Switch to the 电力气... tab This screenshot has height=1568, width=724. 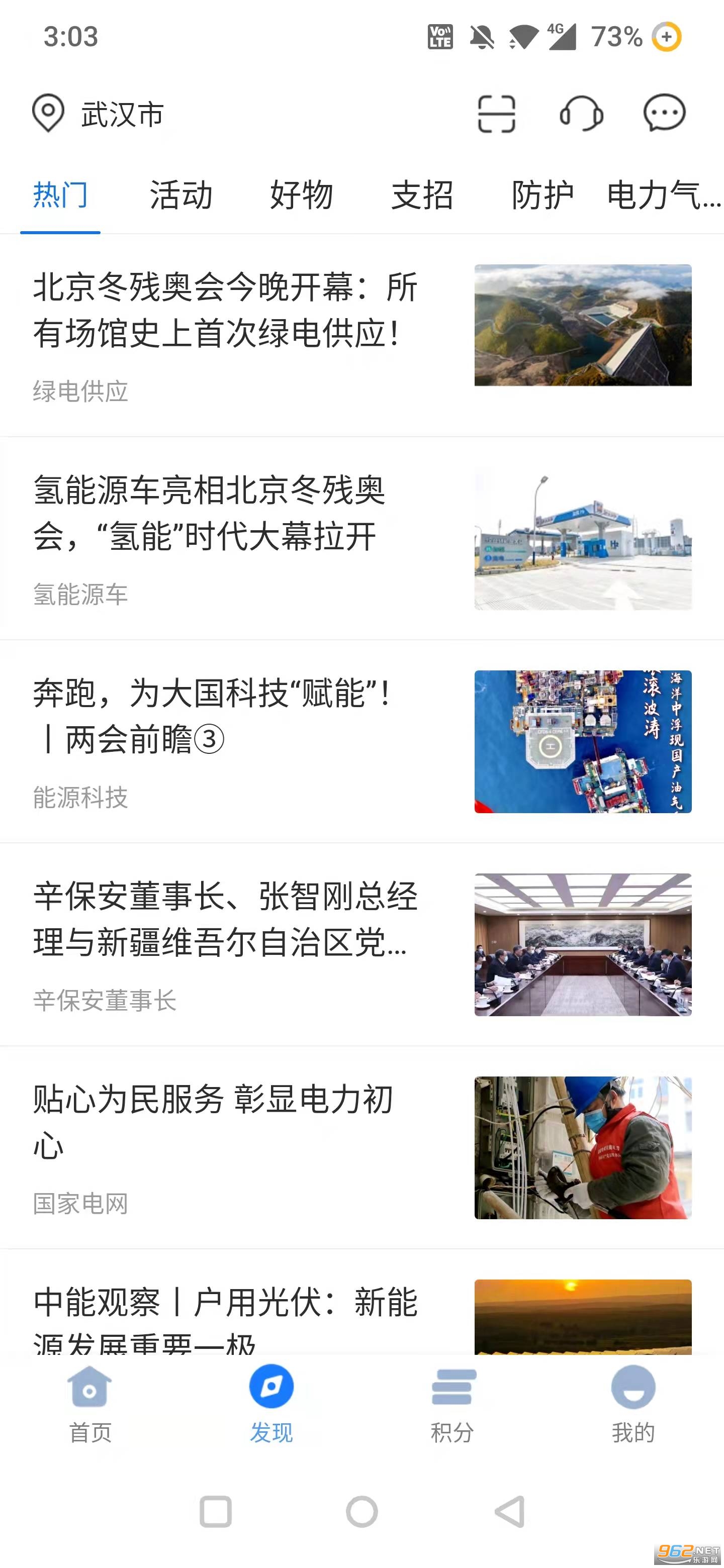663,195
